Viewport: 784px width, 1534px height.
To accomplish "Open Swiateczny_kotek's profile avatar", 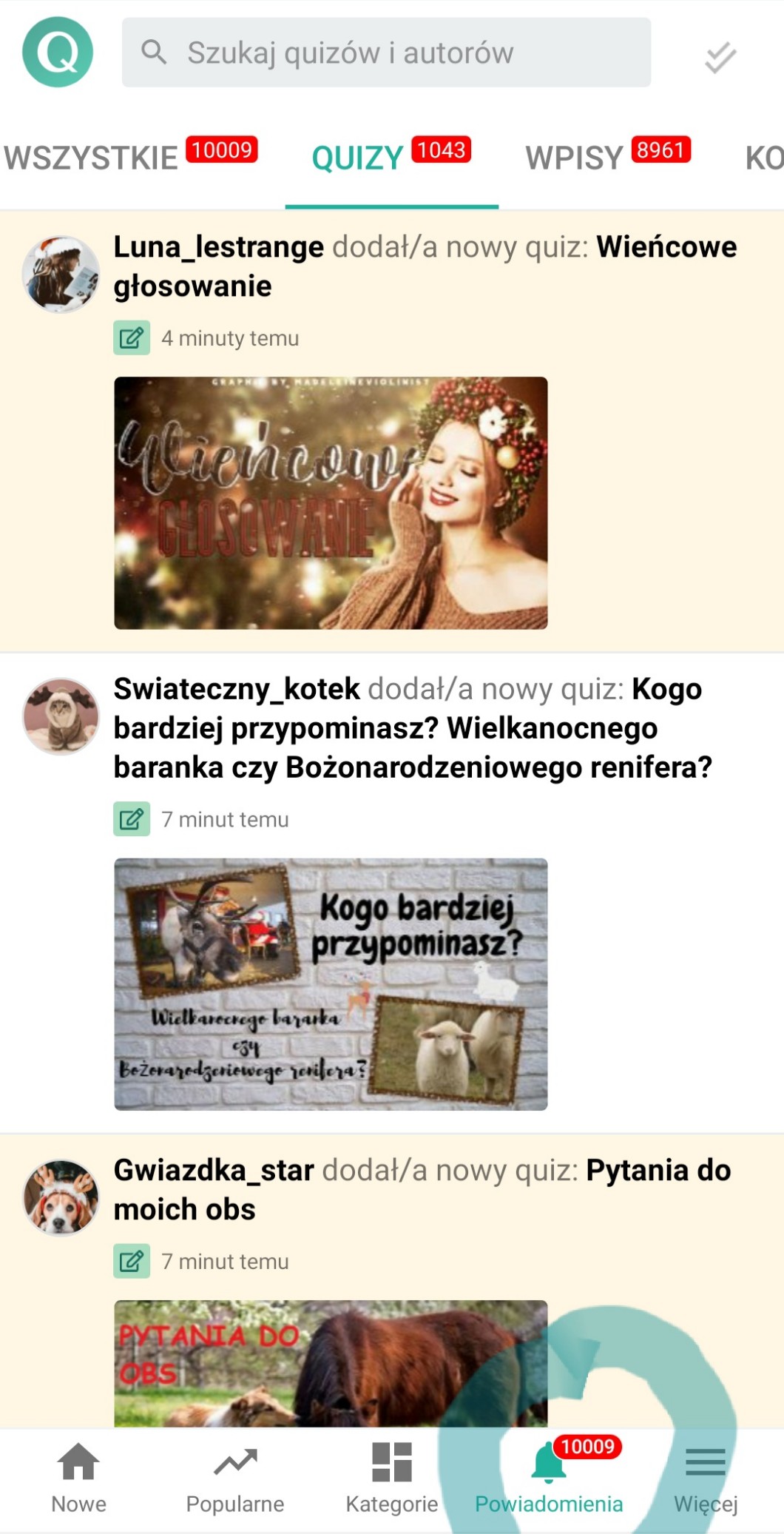I will click(61, 716).
